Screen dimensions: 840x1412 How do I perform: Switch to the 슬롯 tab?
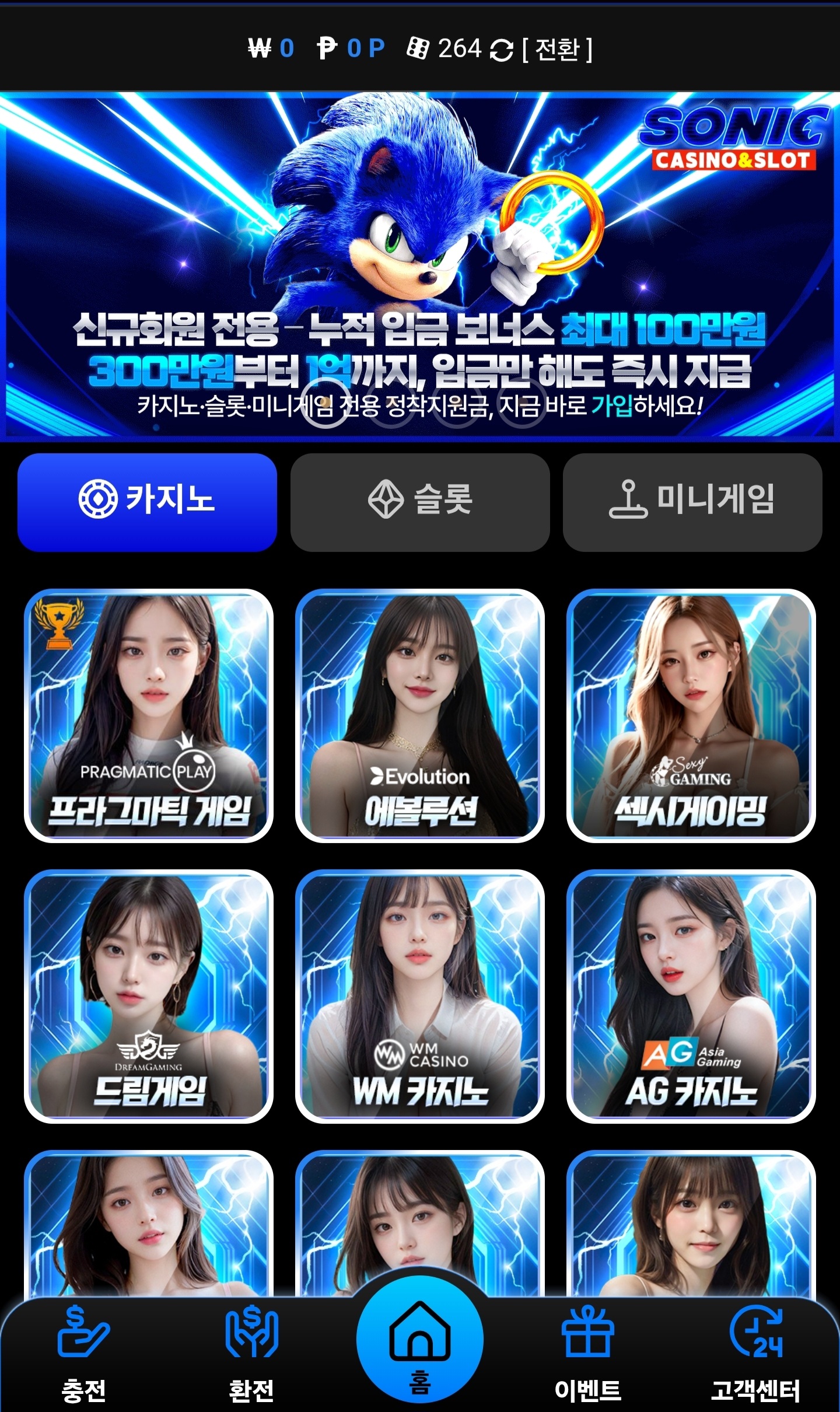[x=420, y=502]
